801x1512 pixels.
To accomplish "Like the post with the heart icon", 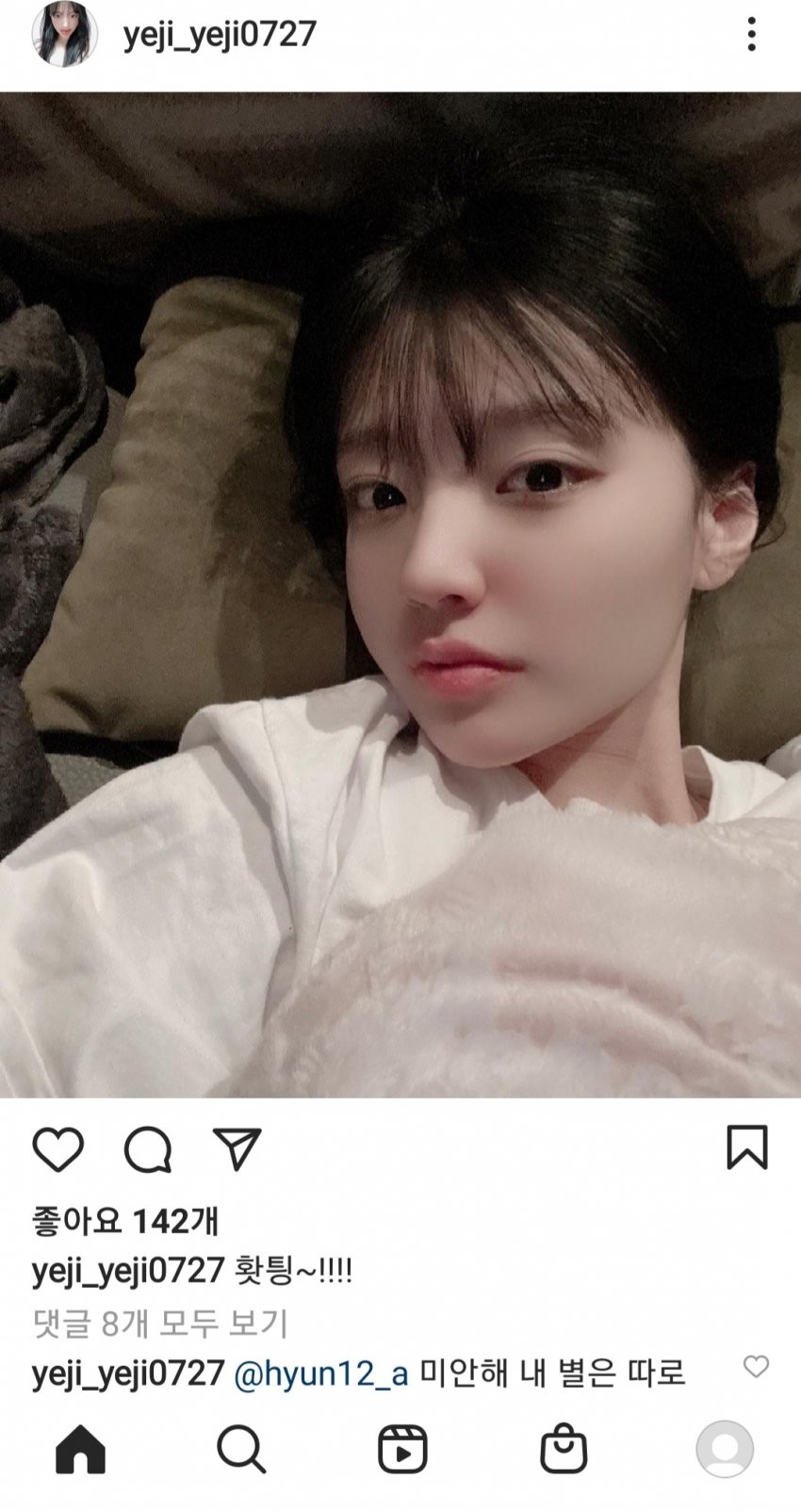I will point(58,1148).
